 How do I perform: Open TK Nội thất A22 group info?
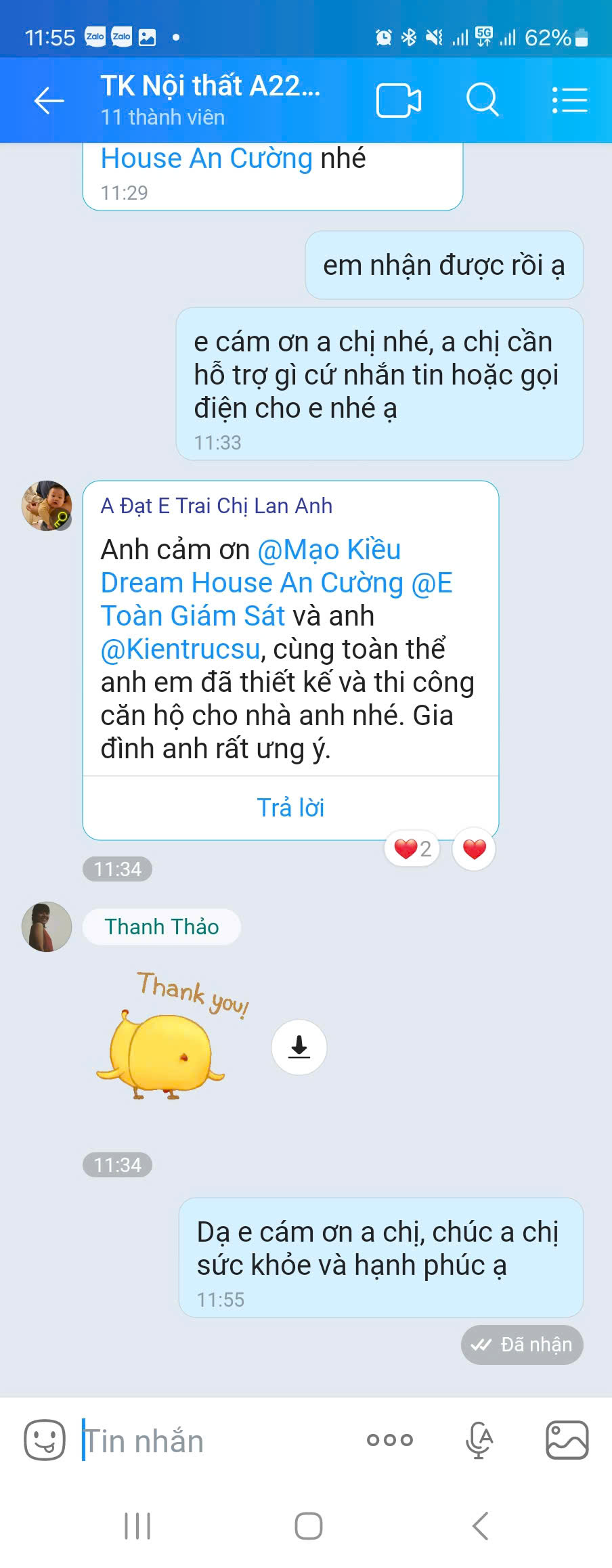point(210,100)
